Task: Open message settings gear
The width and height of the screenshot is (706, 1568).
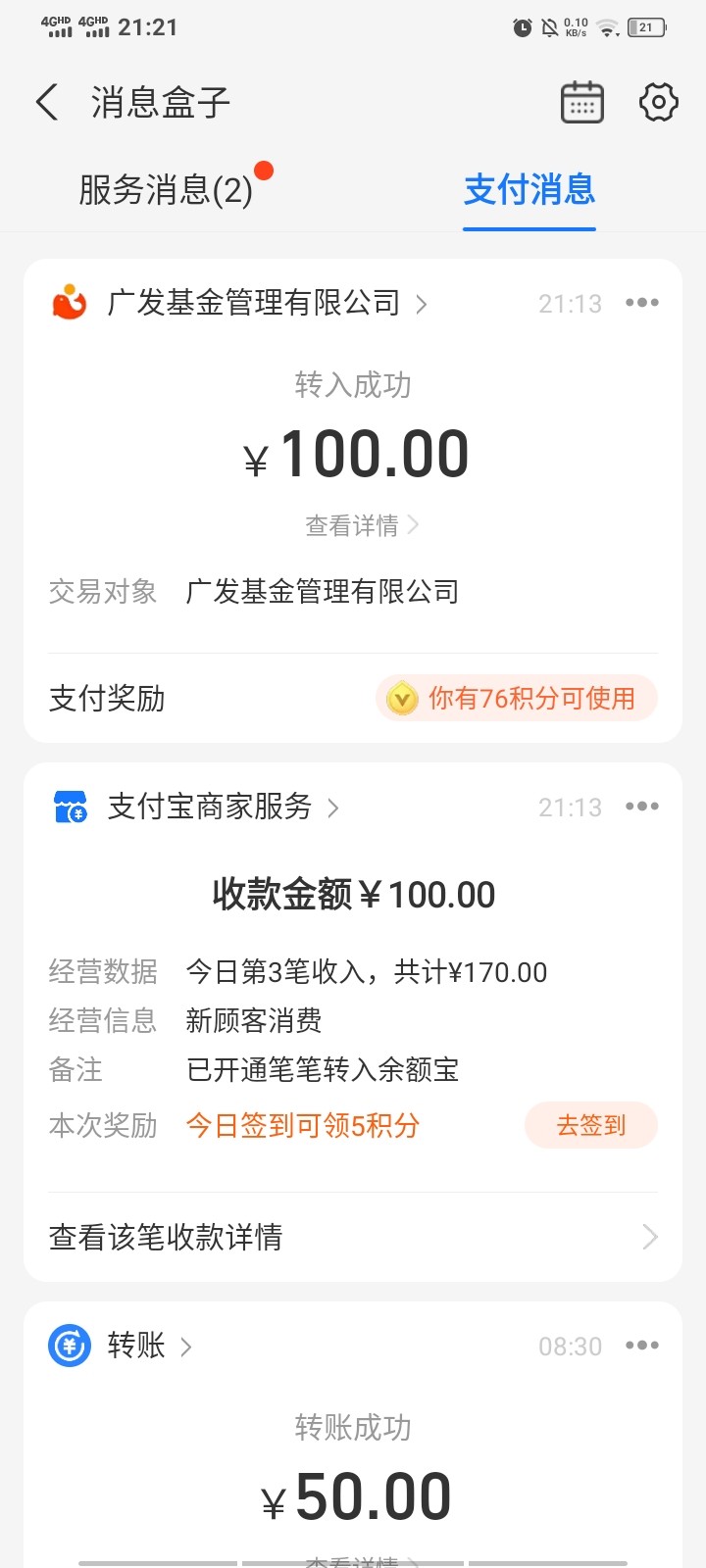Action: (658, 102)
